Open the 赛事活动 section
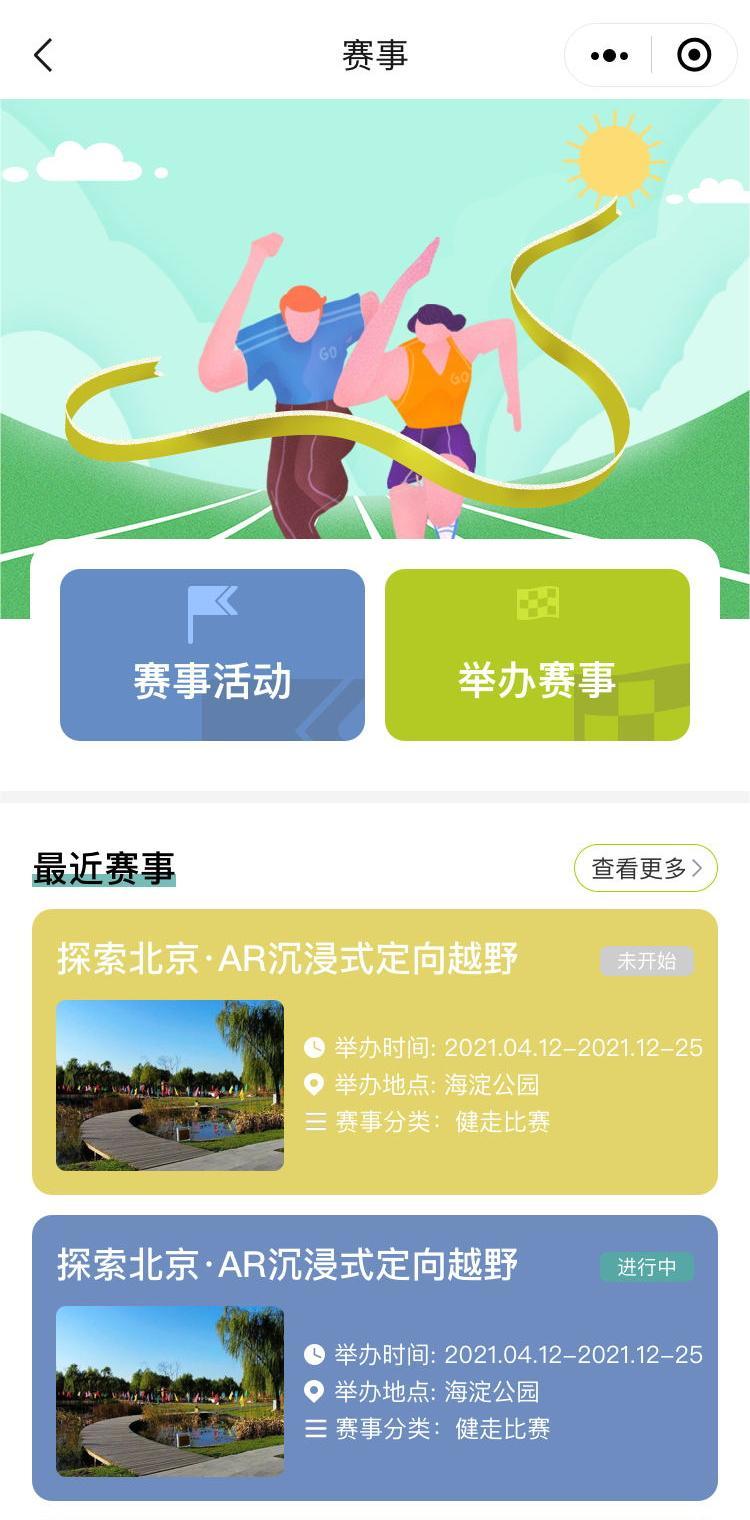 coord(212,655)
